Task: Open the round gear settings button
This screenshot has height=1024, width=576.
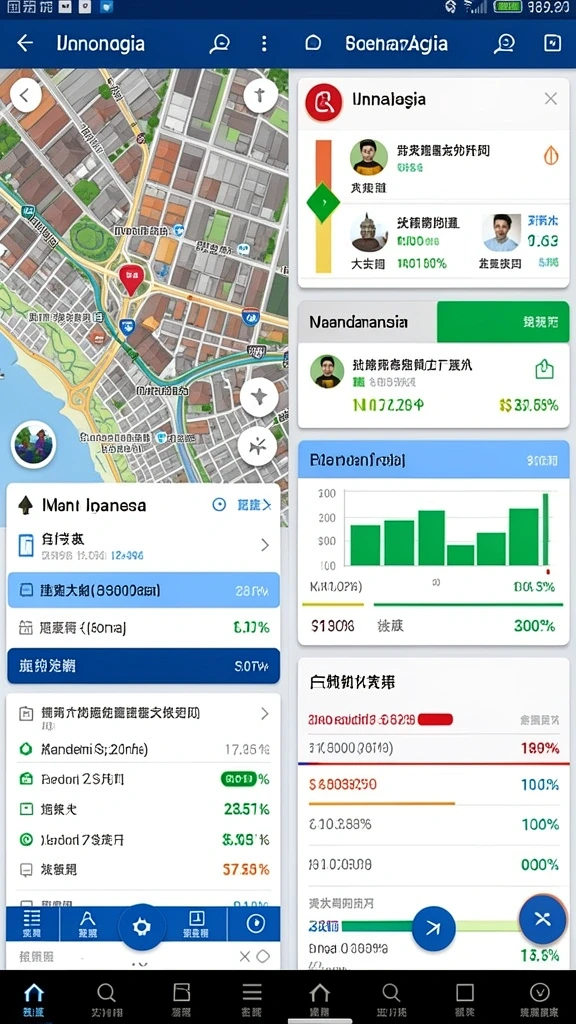Action: pos(142,927)
